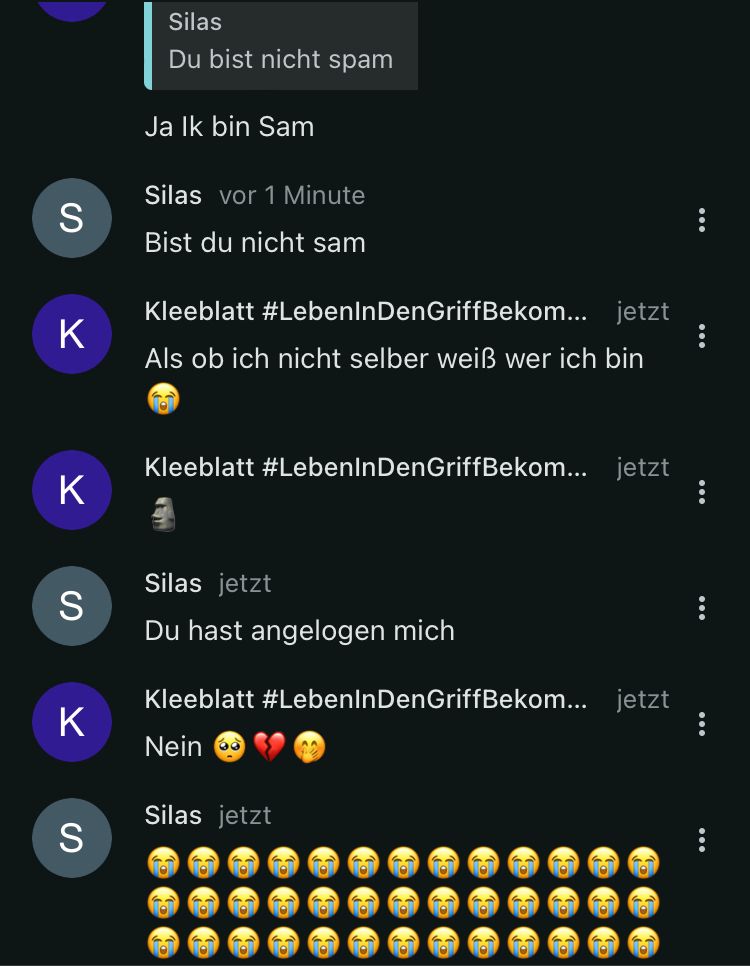
Task: Tap Kleeblatt's avatar beside the moai emoji message
Action: pyautogui.click(x=71, y=490)
